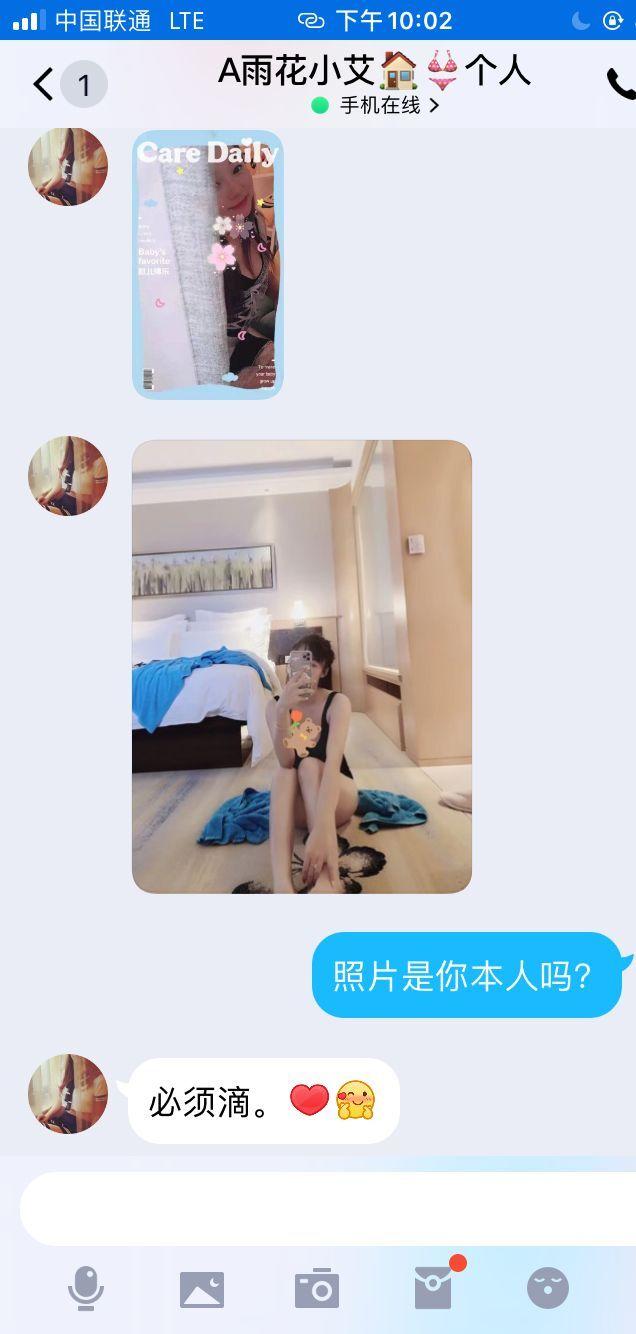Open the red packet option
636x1334 pixels.
click(x=433, y=1288)
